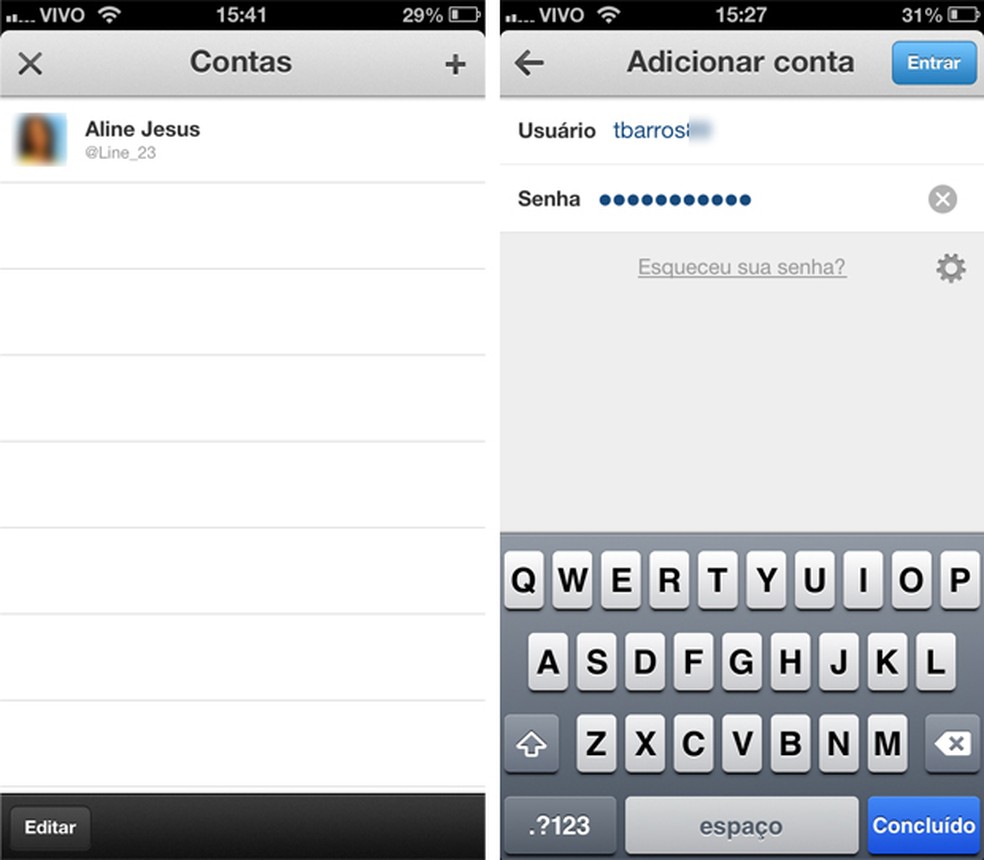
Task: Open login settings gear icon
Action: tap(950, 267)
